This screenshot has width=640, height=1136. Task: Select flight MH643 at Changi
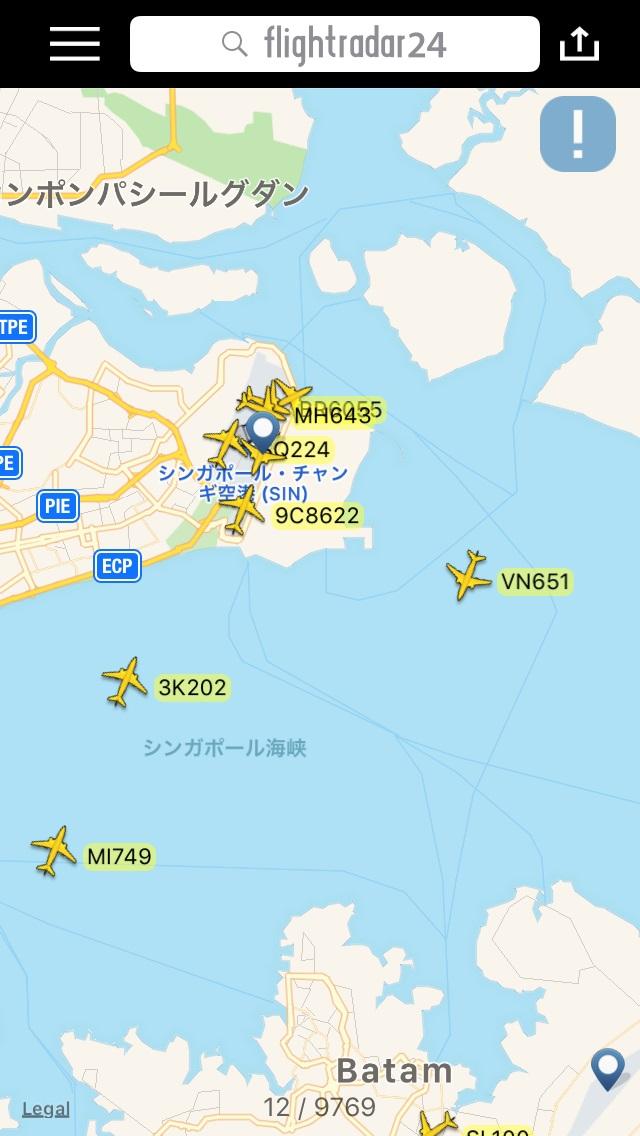(332, 415)
